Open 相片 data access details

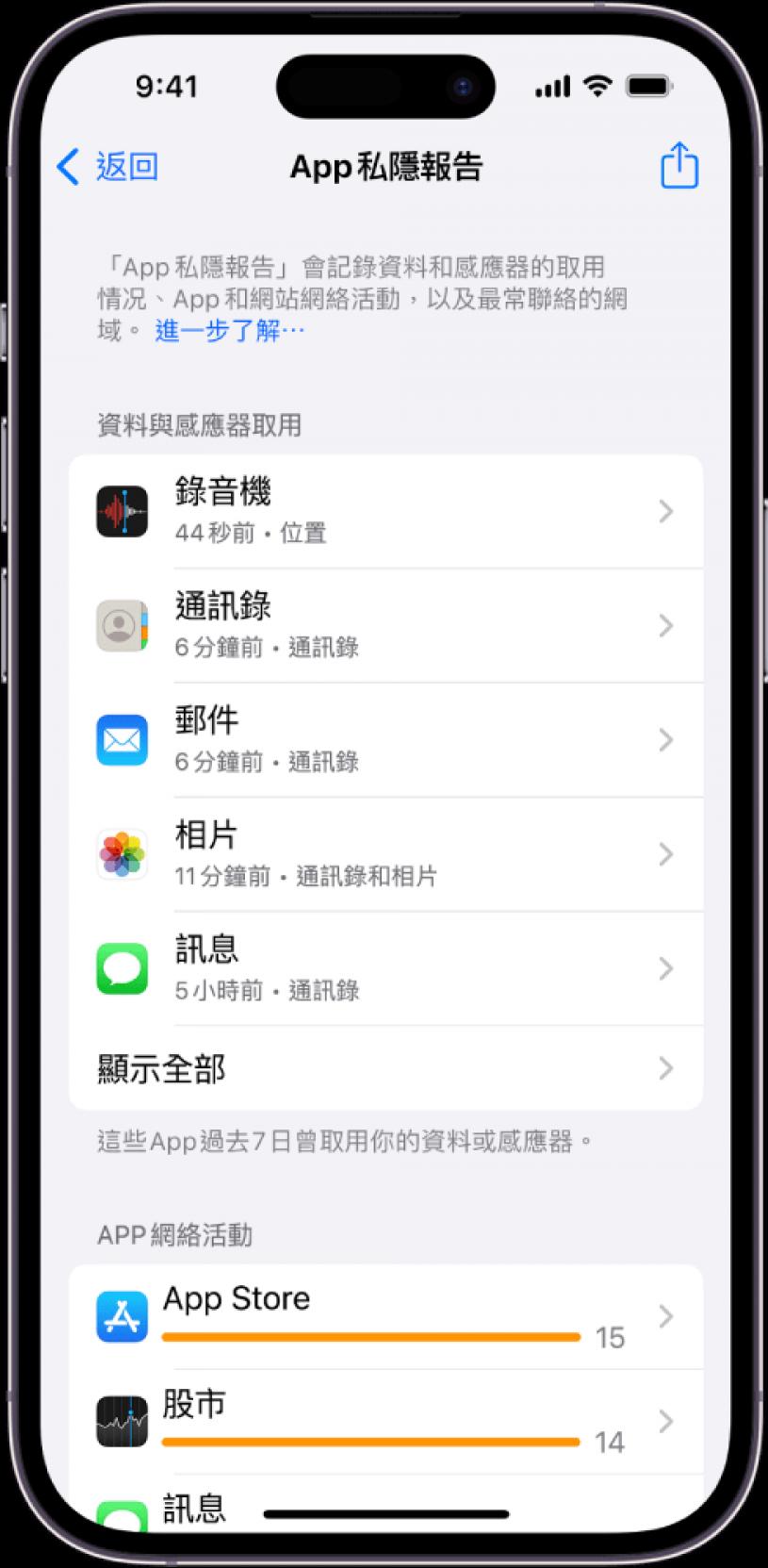coord(386,854)
